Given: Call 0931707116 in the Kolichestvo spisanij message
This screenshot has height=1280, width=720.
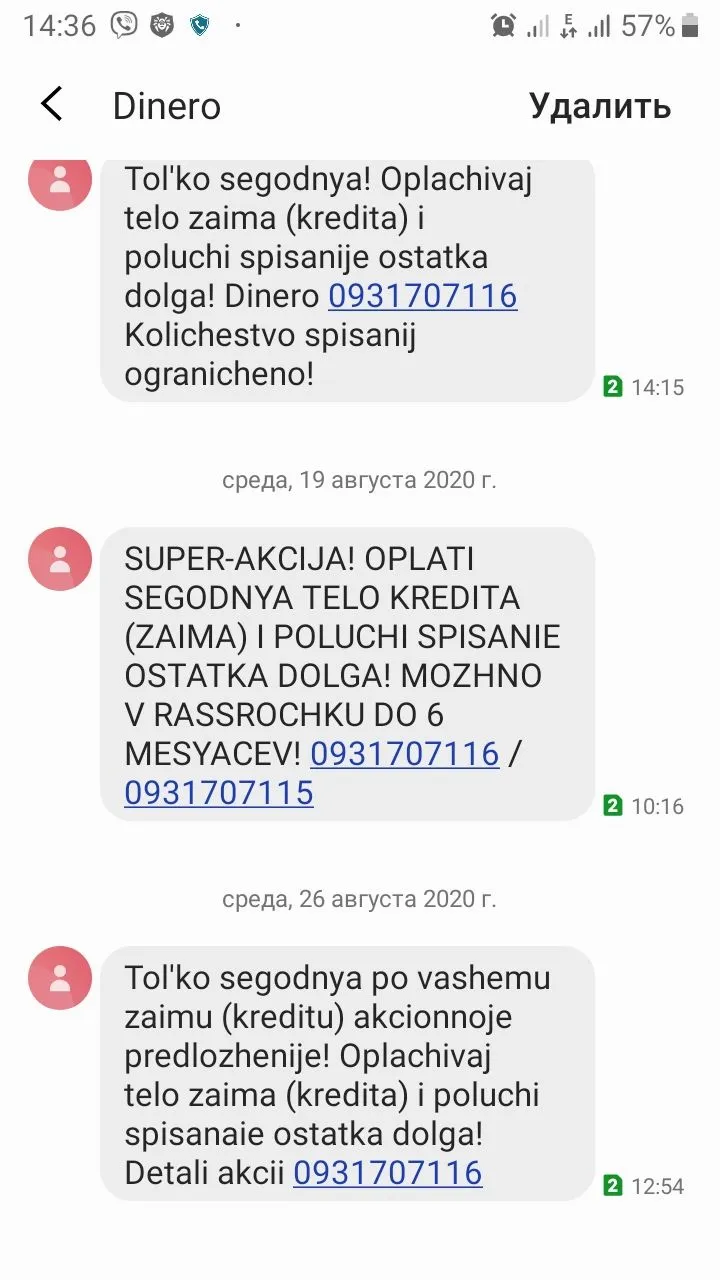Looking at the screenshot, I should [422, 296].
